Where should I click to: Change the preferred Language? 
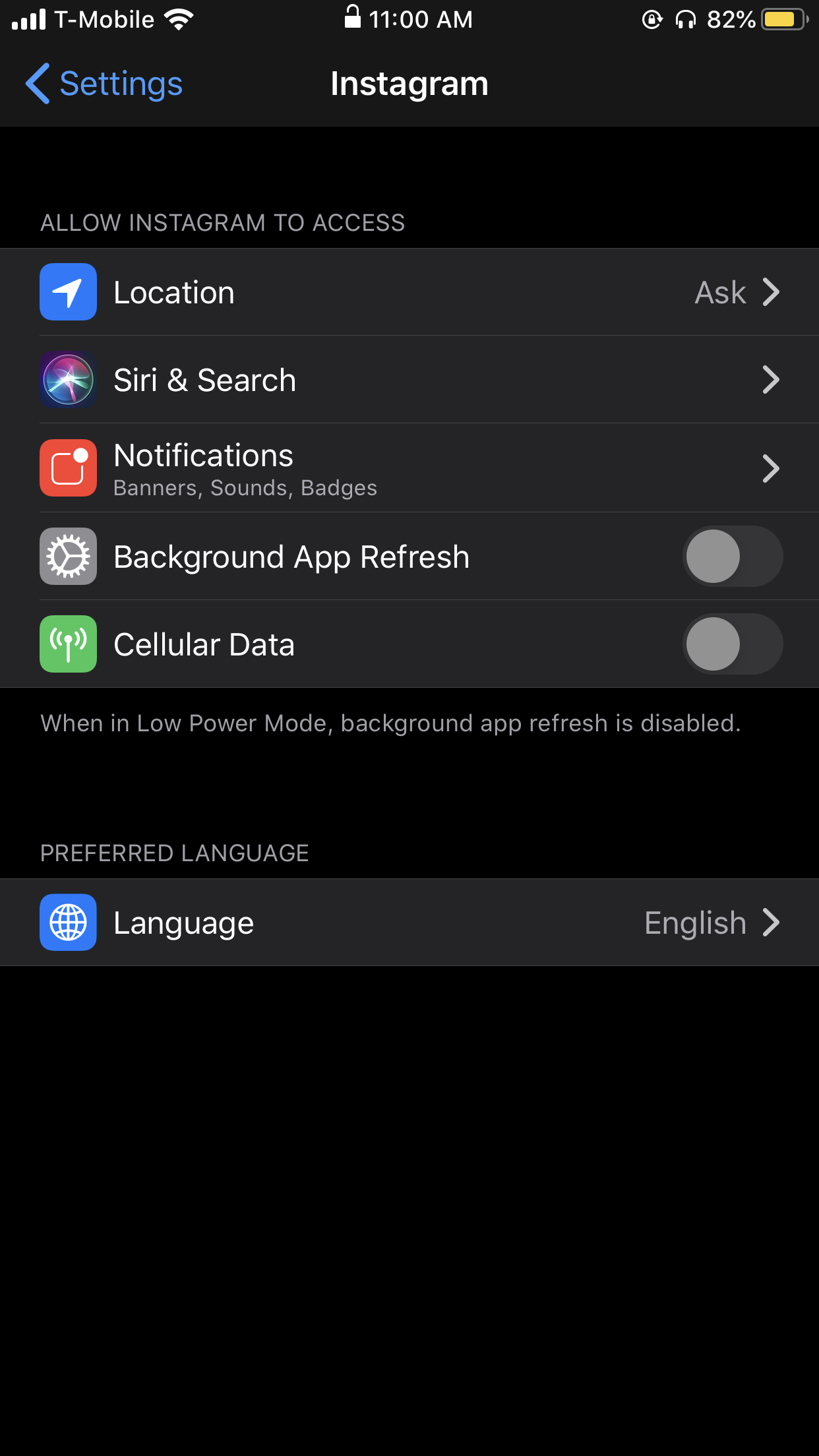click(x=409, y=923)
